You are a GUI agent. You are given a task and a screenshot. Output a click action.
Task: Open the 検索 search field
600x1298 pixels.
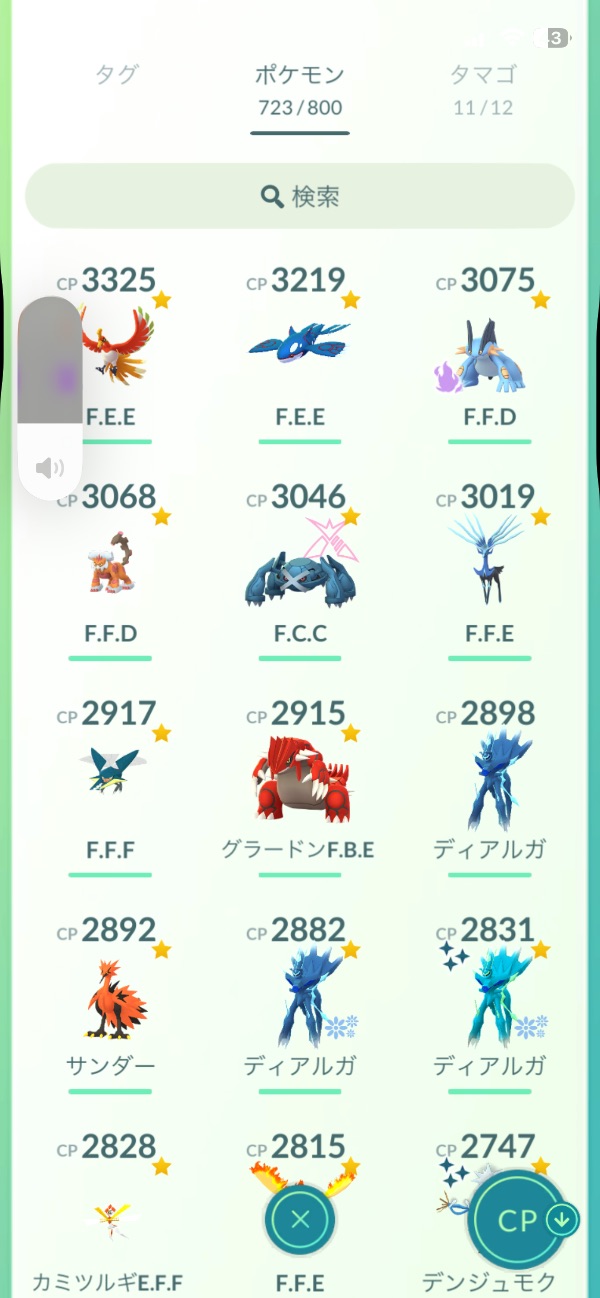coord(300,196)
